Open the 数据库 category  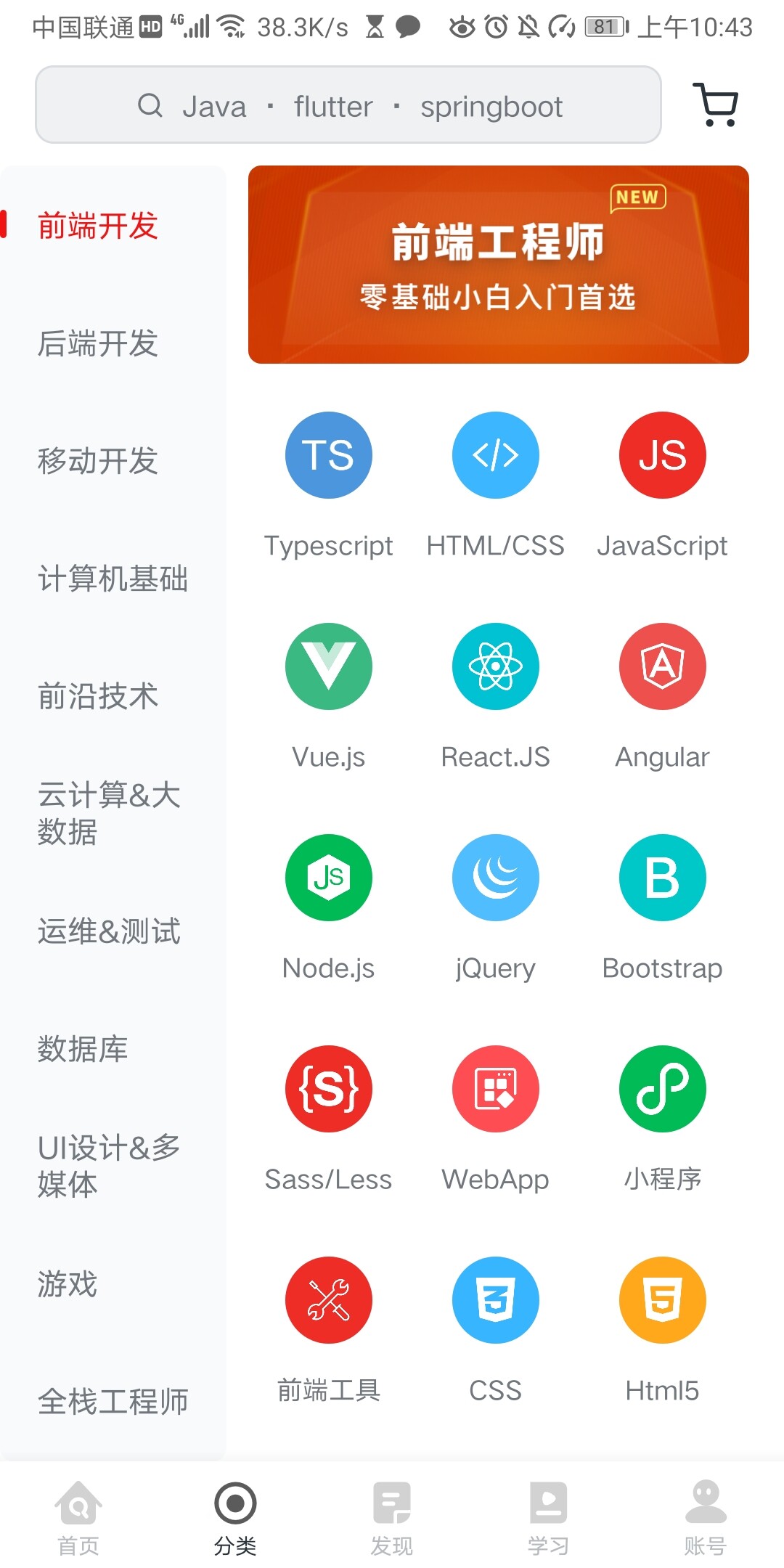click(x=83, y=1049)
